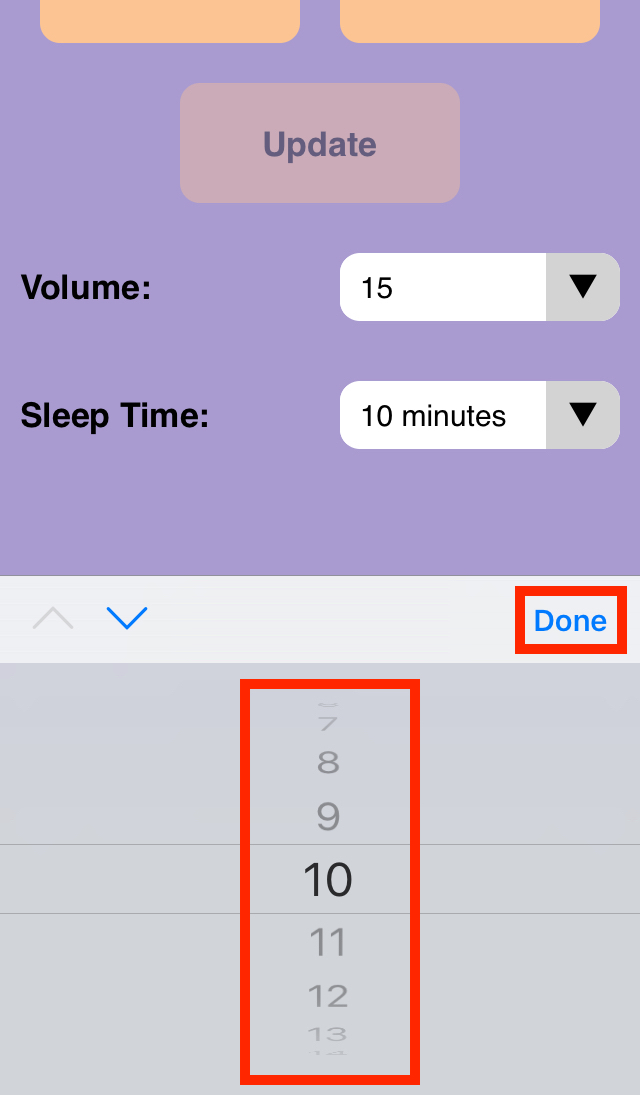Select 9 in the picker wheel
The height and width of the screenshot is (1095, 640).
[x=328, y=817]
